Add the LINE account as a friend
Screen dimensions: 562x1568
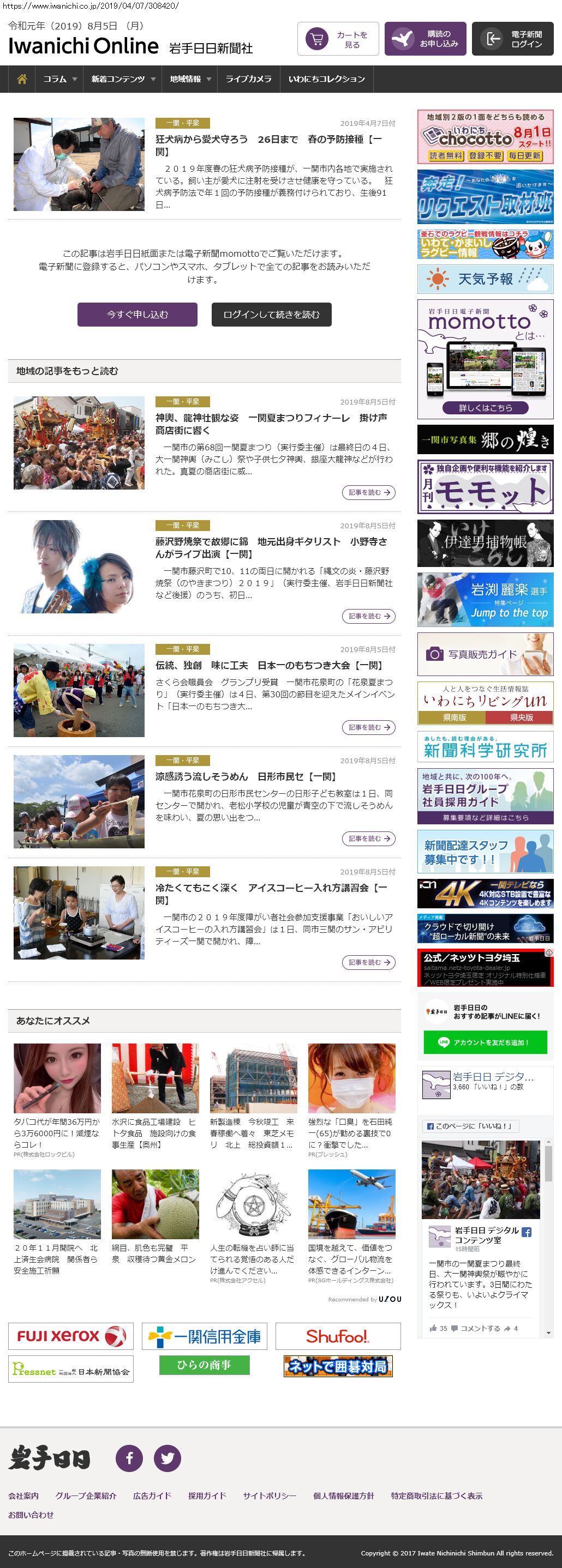point(485,1042)
